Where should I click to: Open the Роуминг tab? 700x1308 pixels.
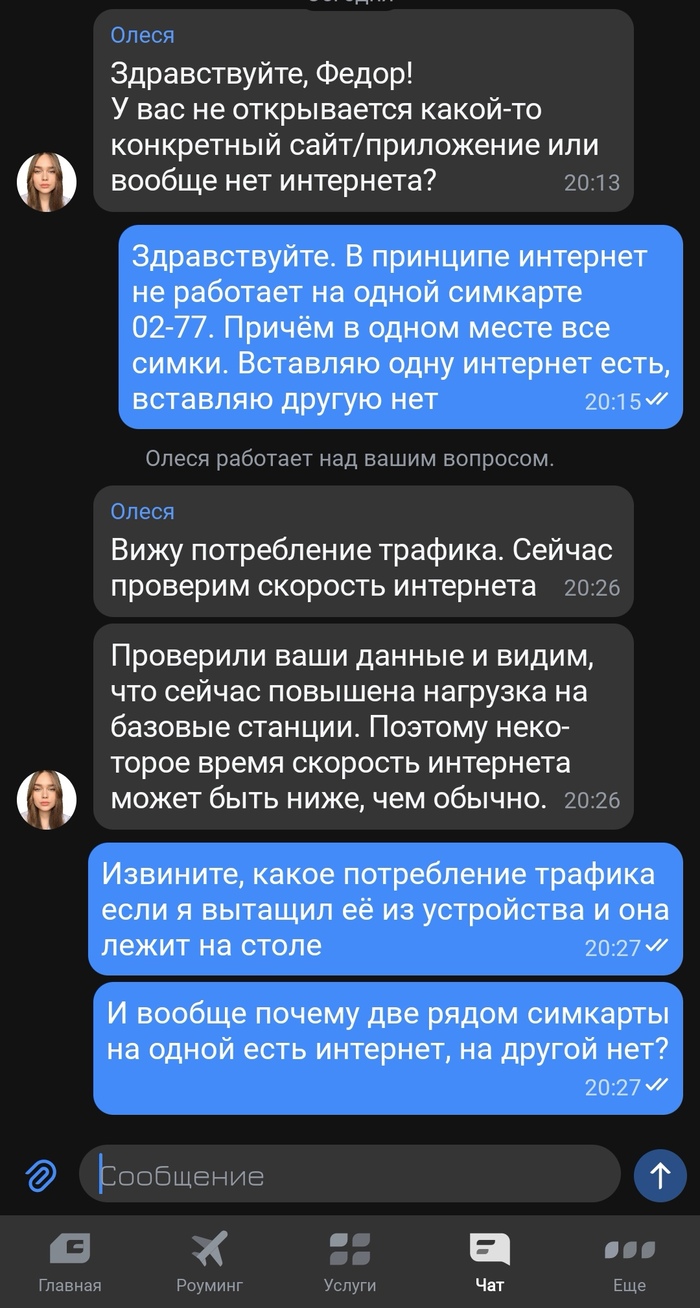pos(210,1261)
